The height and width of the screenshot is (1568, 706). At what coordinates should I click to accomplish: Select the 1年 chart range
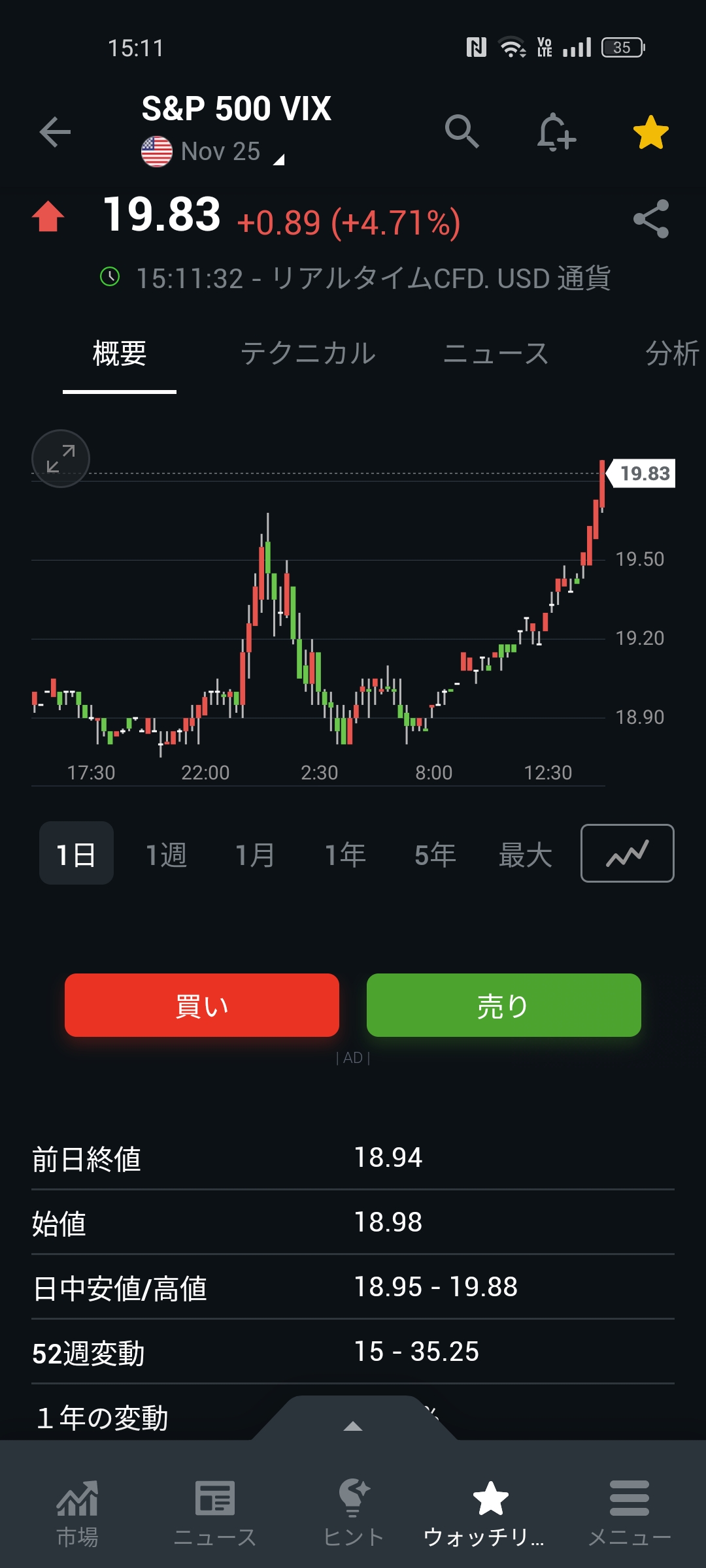(x=345, y=854)
